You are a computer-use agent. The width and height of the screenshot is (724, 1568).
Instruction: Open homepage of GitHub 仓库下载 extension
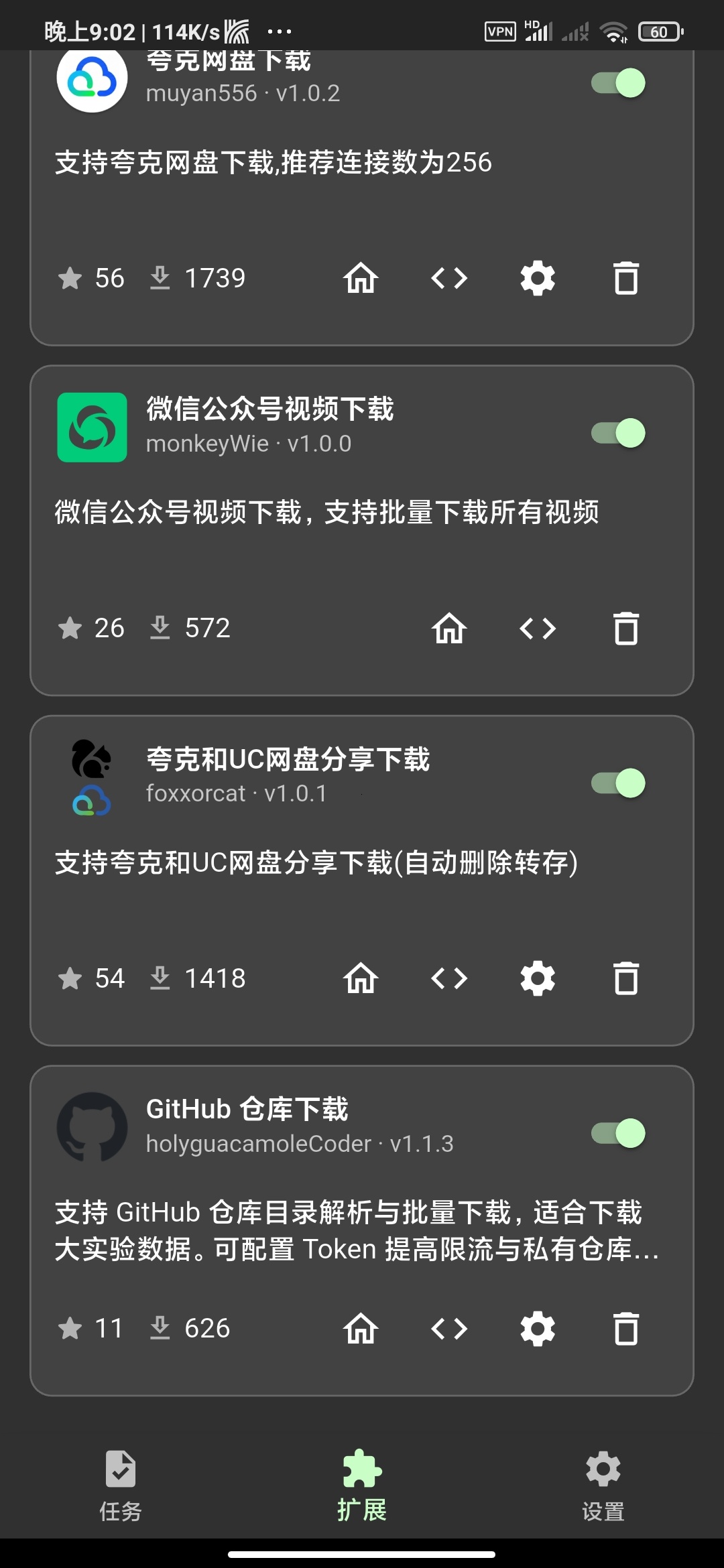tap(360, 1328)
